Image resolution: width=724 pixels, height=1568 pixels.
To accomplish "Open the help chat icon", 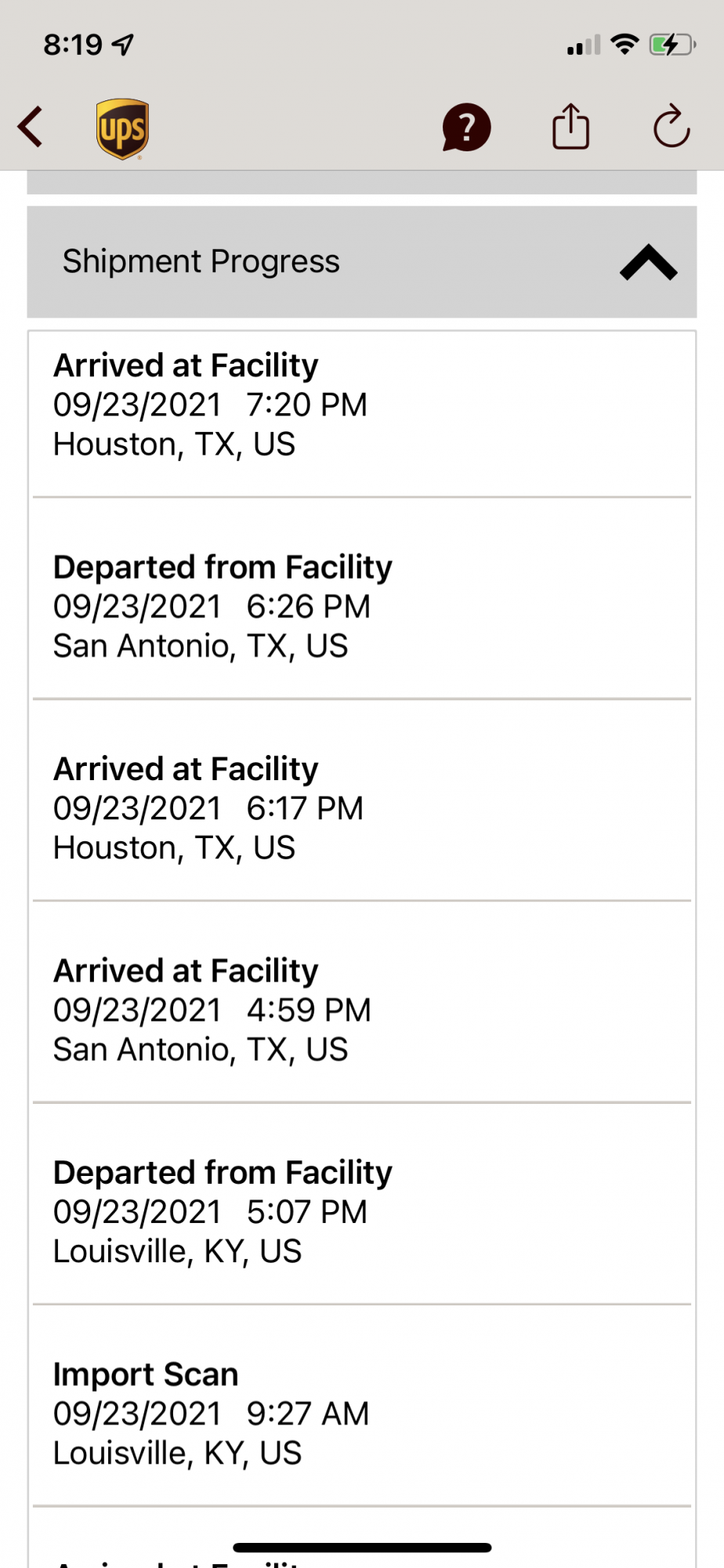I will point(466,127).
